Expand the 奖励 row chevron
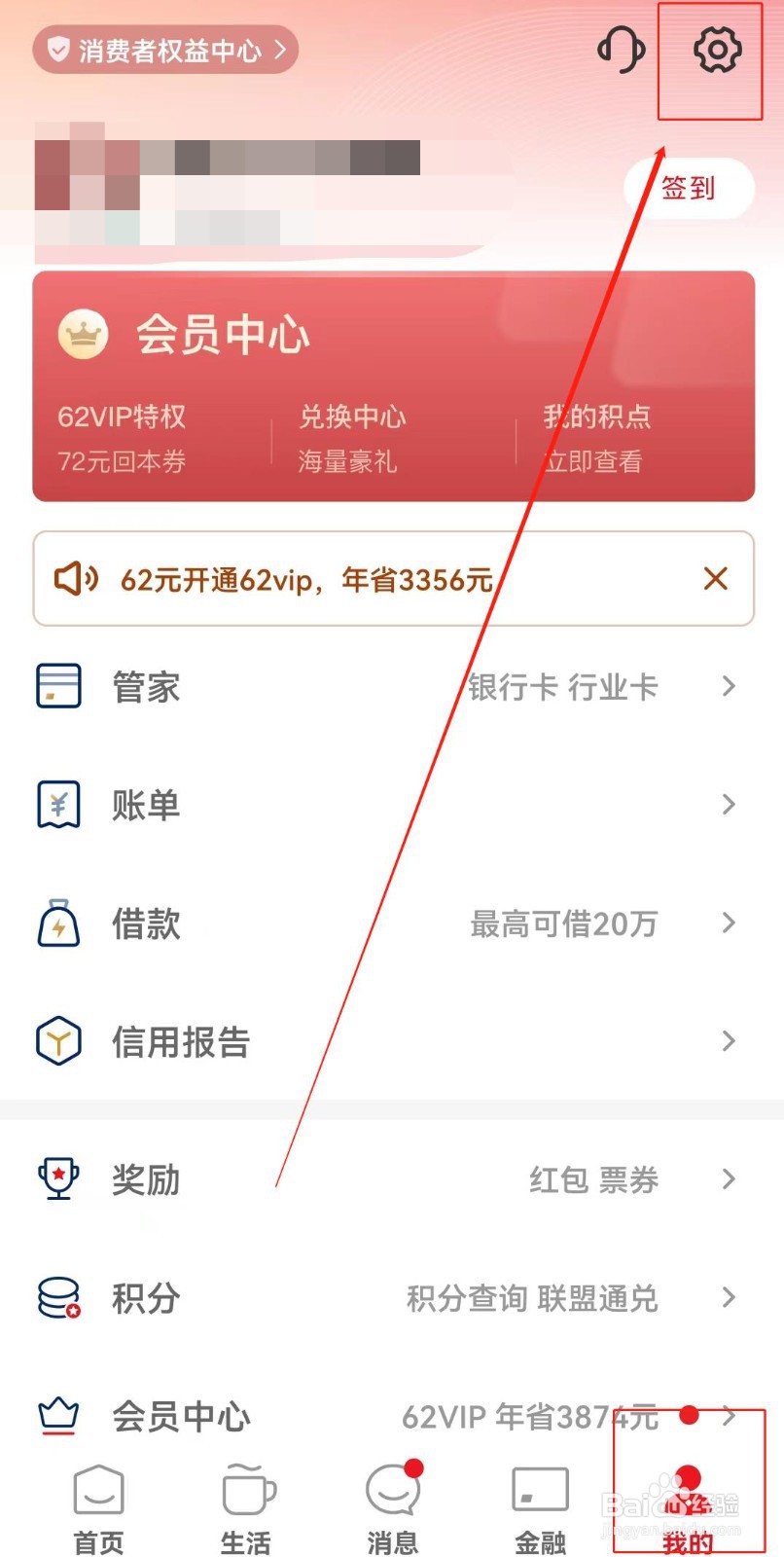784x1557 pixels. pyautogui.click(x=731, y=1179)
